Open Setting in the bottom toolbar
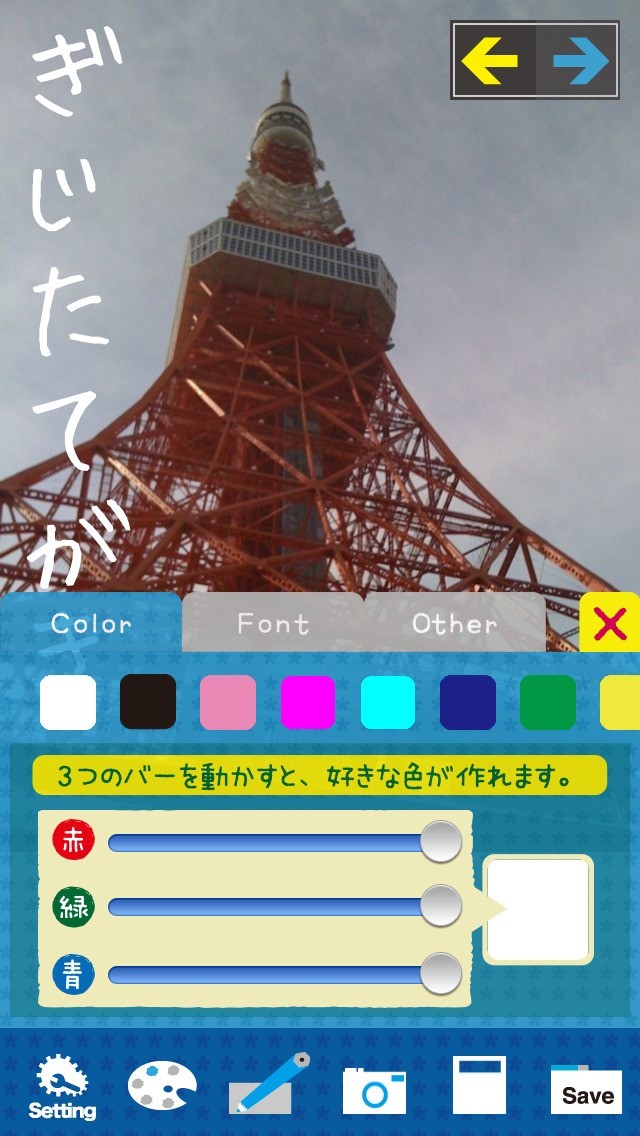Screen dimensions: 640x1136 (x=62, y=1088)
